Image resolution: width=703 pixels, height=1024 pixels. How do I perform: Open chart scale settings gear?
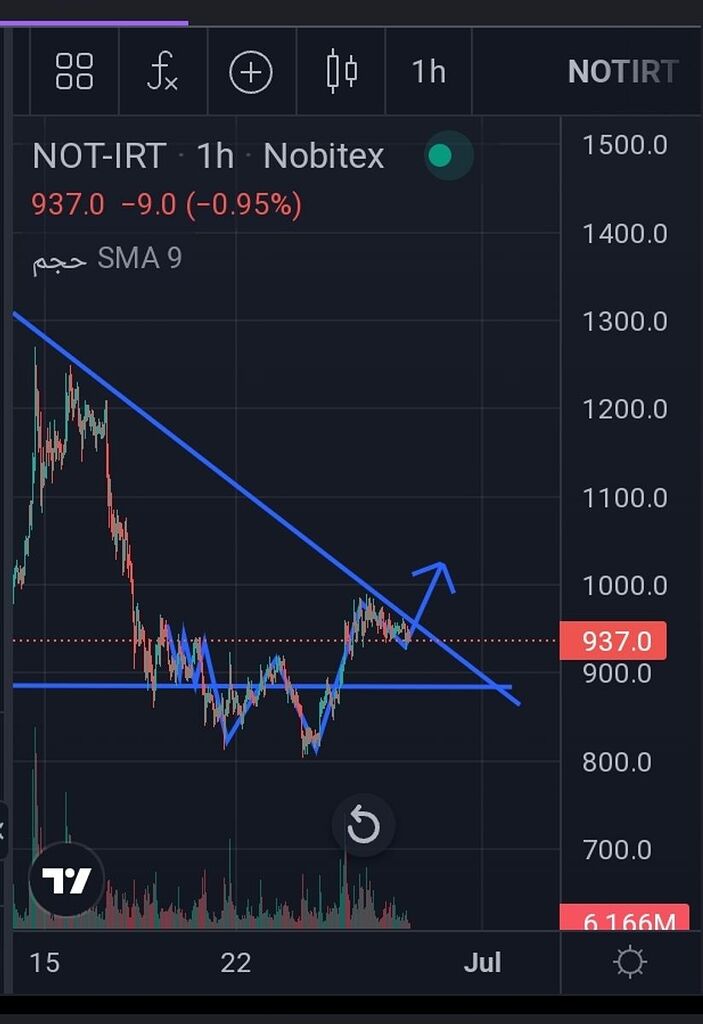coord(630,962)
